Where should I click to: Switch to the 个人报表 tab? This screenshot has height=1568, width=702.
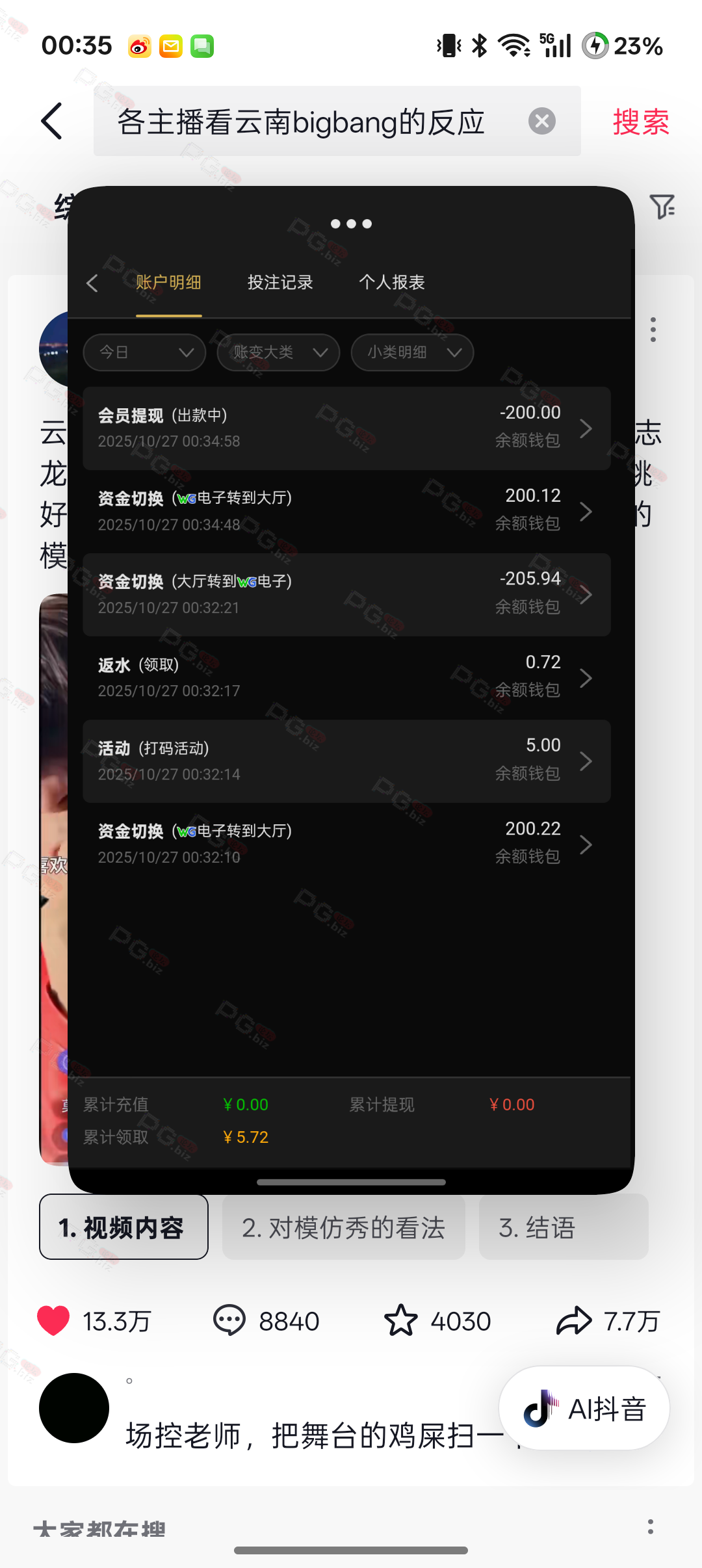392,282
